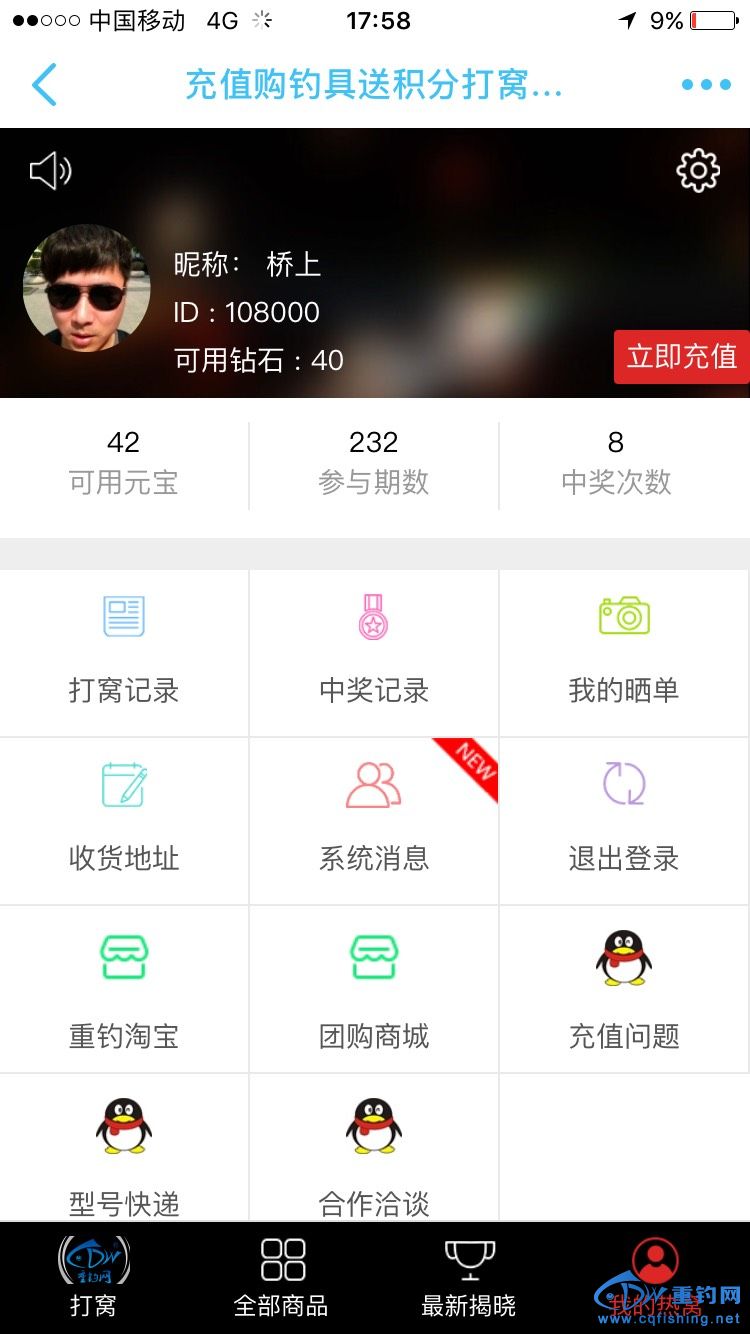The image size is (750, 1334).
Task: Open the three-dot overflow menu
Action: click(x=706, y=85)
